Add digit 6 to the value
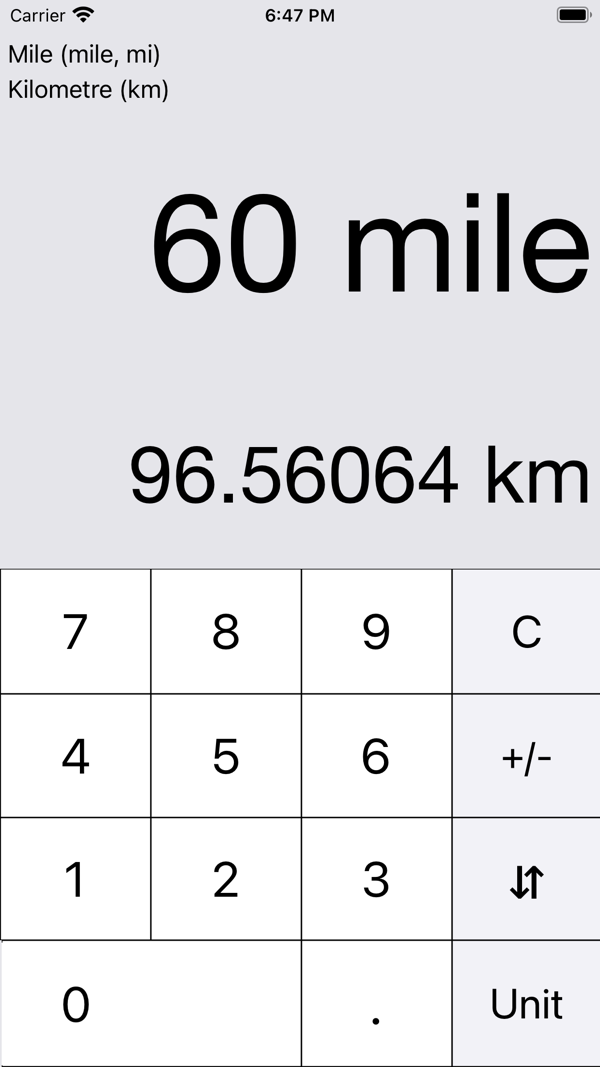The height and width of the screenshot is (1067, 600). click(376, 756)
